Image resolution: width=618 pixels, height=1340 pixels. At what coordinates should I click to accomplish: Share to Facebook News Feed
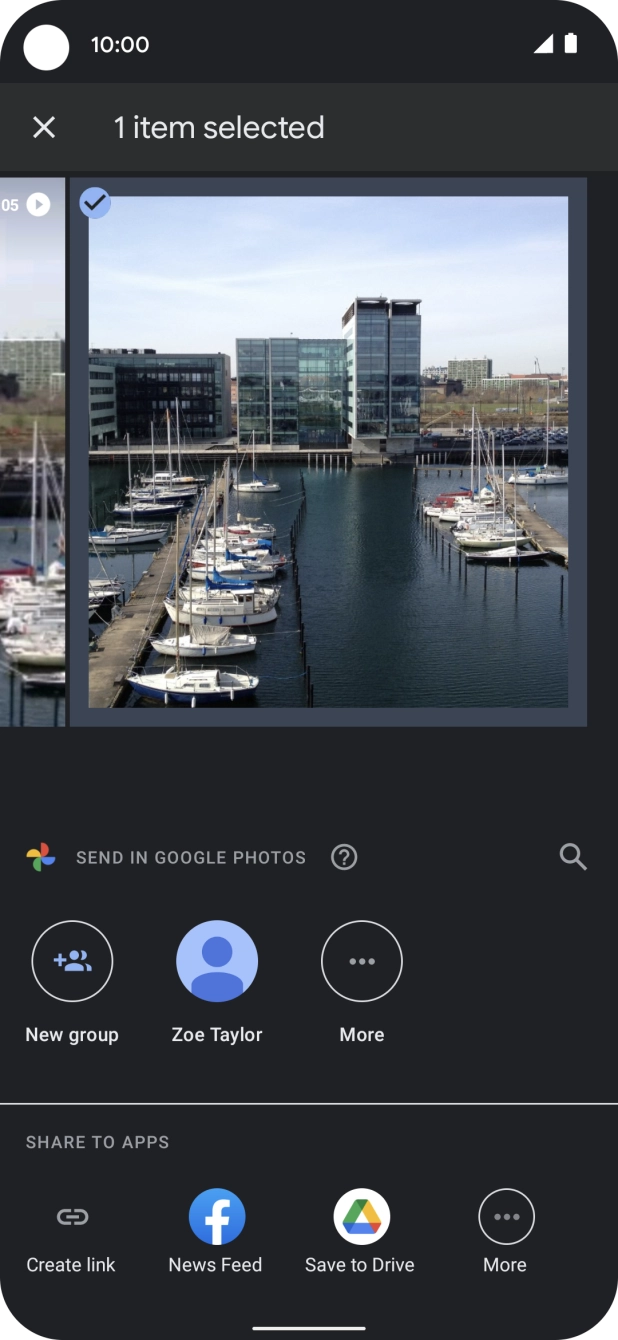(217, 1217)
